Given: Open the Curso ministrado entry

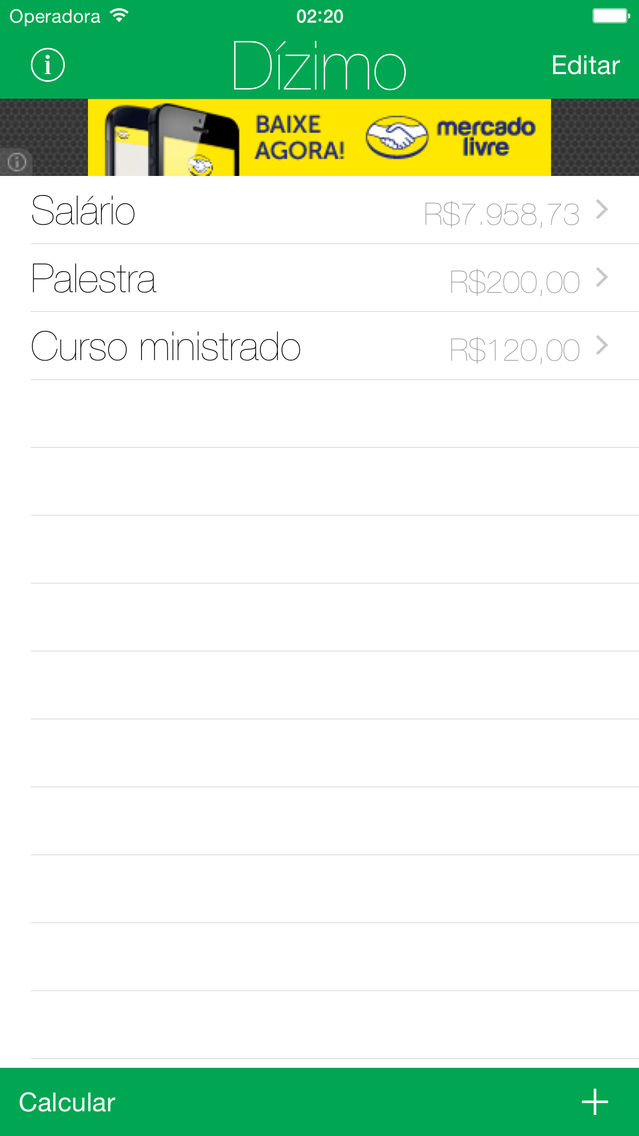Looking at the screenshot, I should coord(320,346).
